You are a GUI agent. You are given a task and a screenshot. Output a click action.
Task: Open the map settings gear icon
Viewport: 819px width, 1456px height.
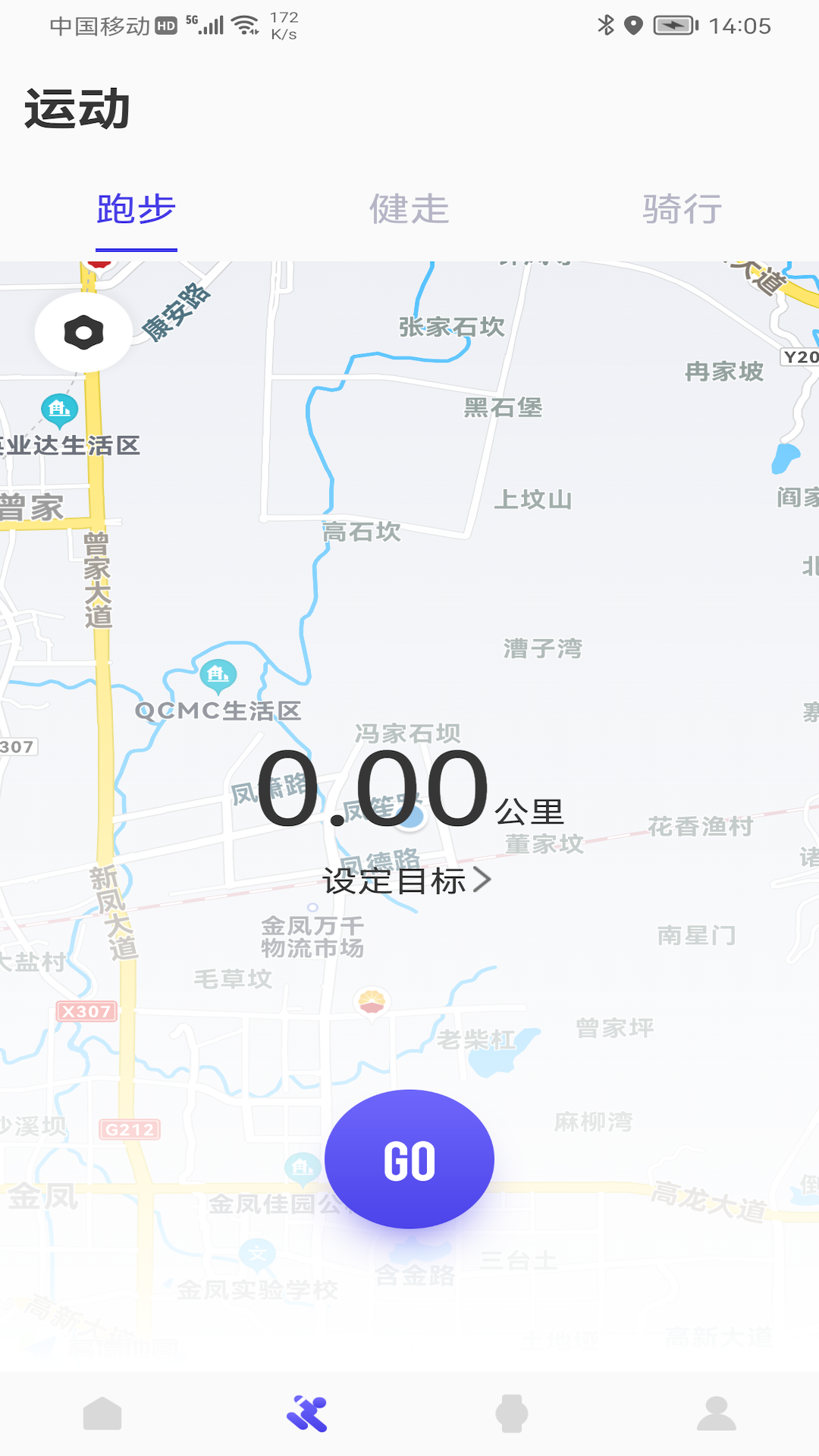pyautogui.click(x=83, y=331)
